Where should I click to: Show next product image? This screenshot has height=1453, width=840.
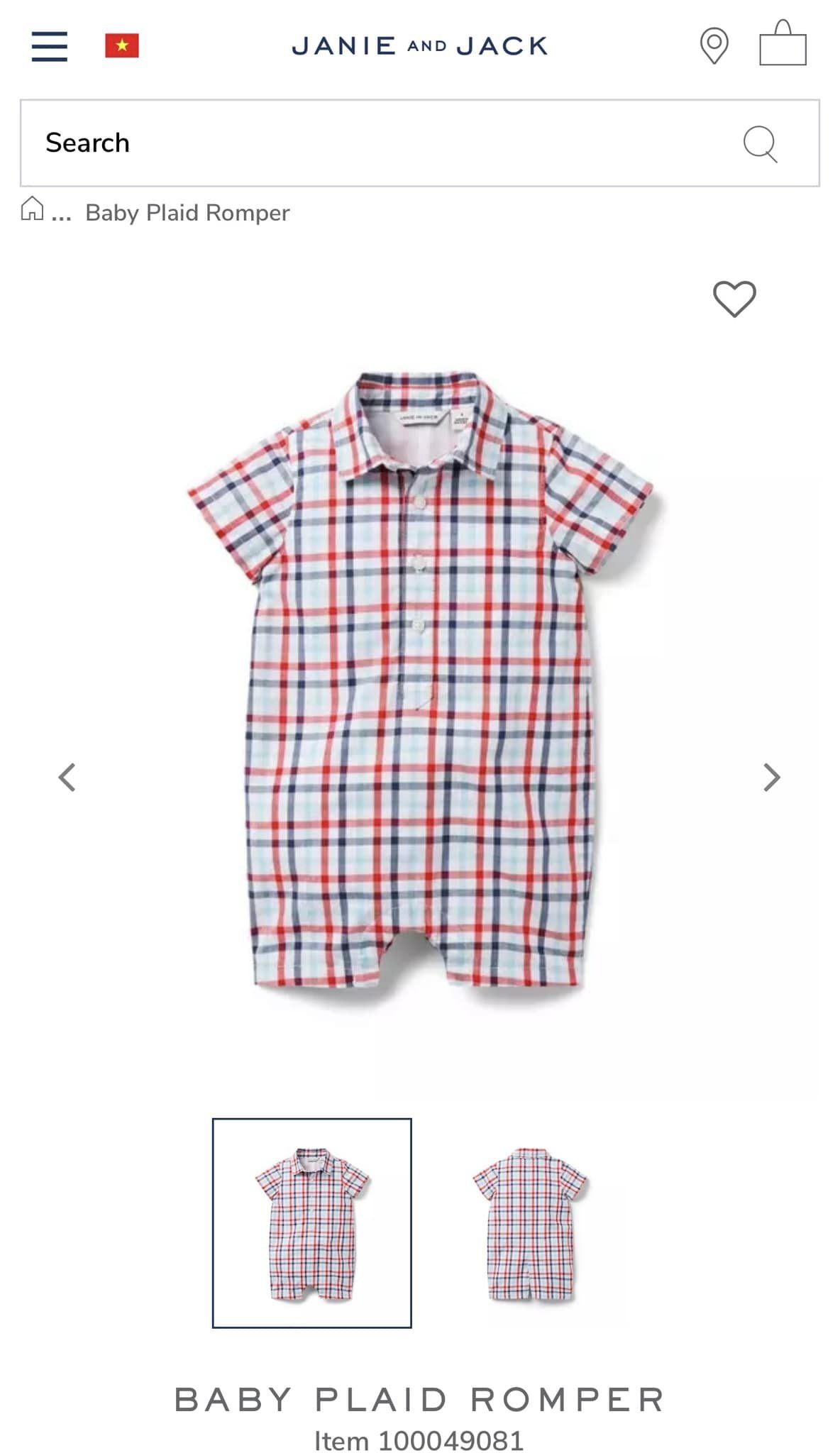click(772, 777)
